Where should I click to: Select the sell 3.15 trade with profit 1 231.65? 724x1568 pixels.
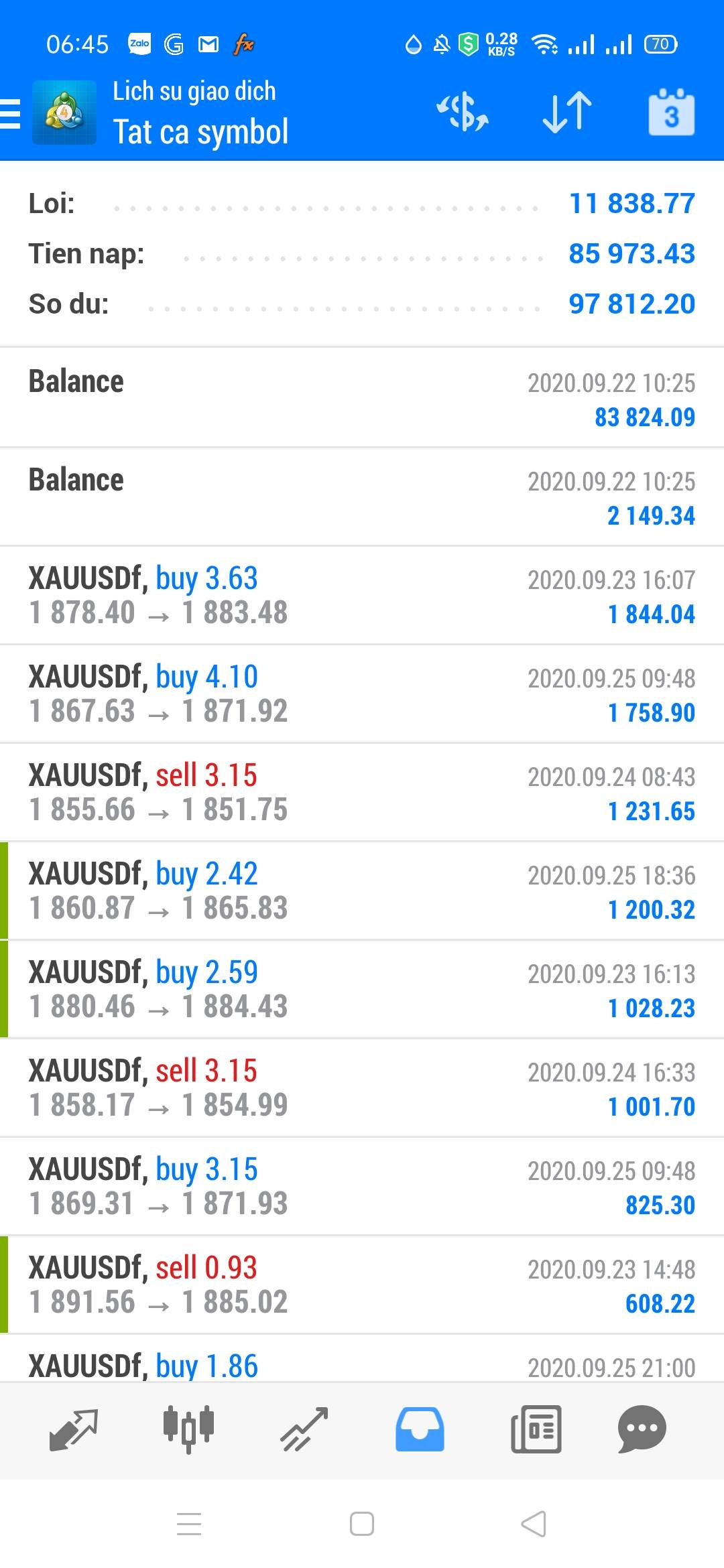362,792
